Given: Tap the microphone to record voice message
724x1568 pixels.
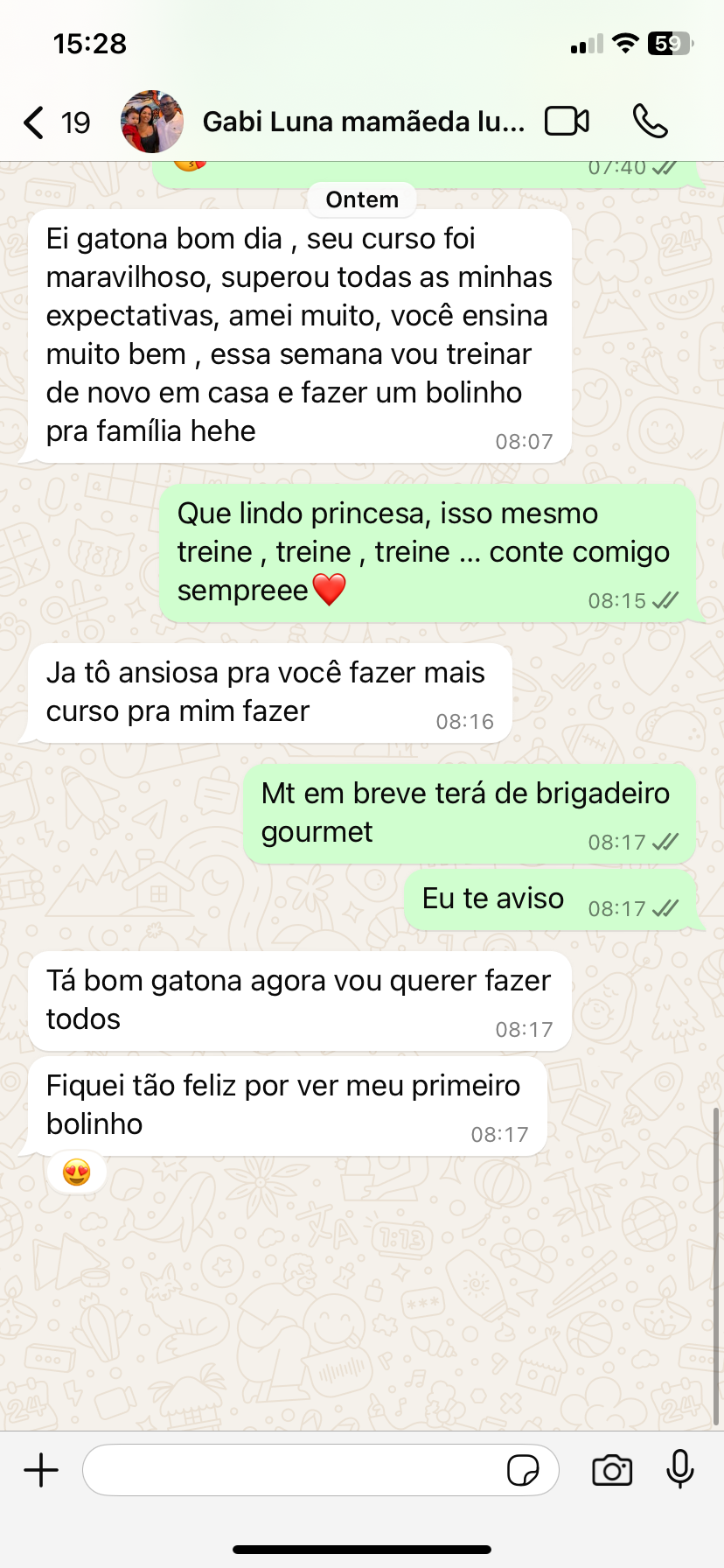Looking at the screenshot, I should tap(679, 1469).
